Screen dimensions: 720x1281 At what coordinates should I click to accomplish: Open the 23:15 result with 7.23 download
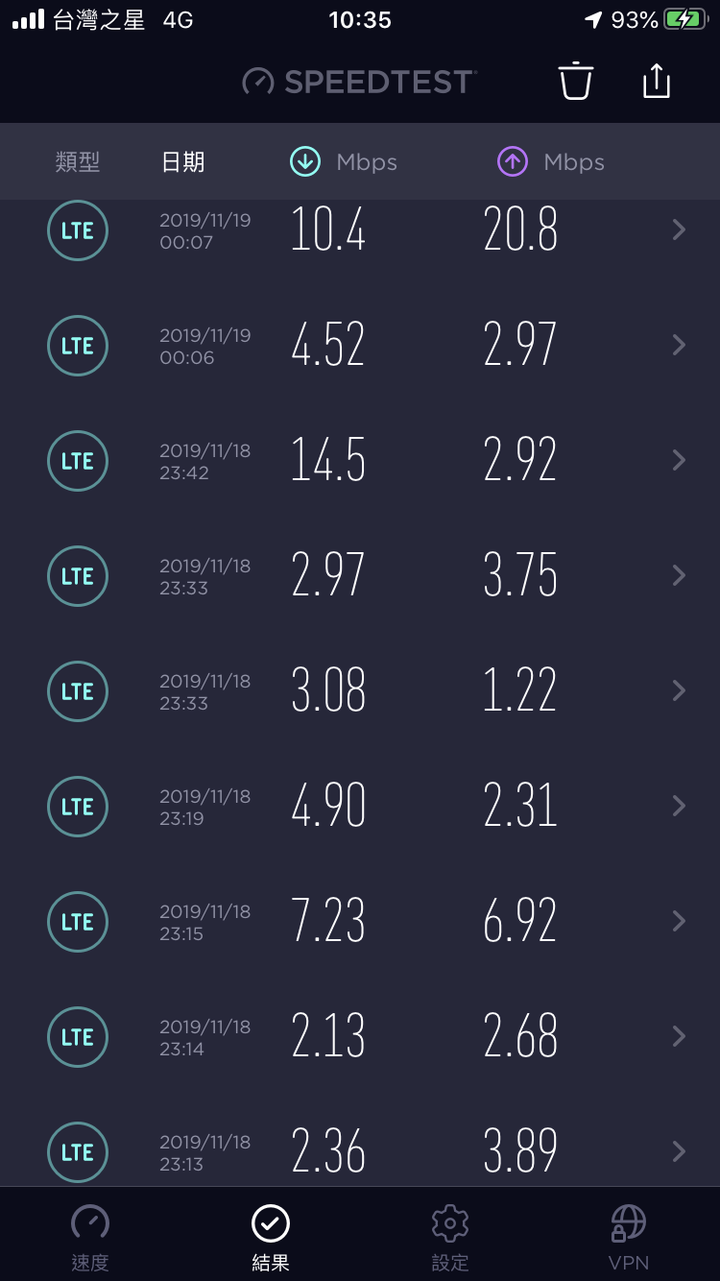coord(360,921)
